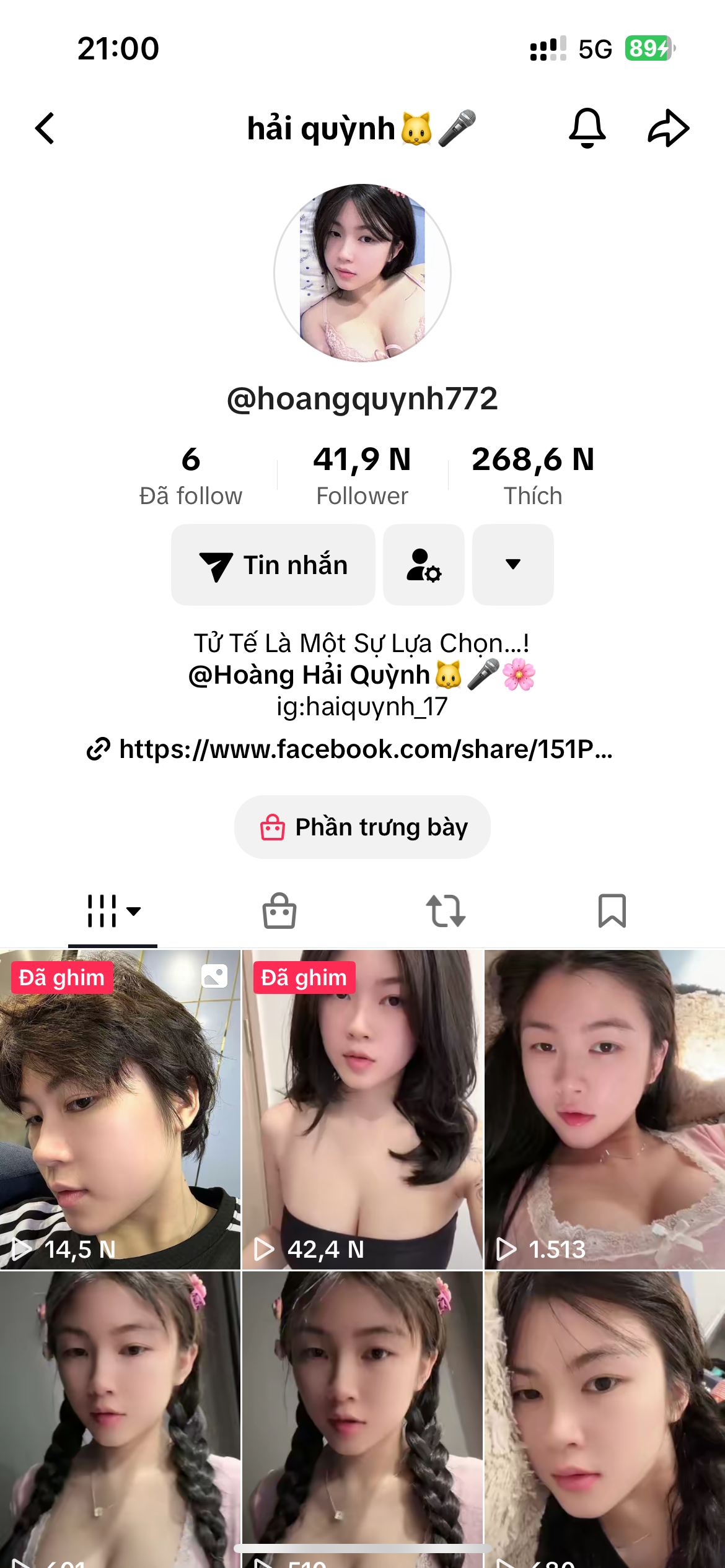Go back using the top-left arrow
This screenshot has width=725, height=1568.
click(45, 128)
